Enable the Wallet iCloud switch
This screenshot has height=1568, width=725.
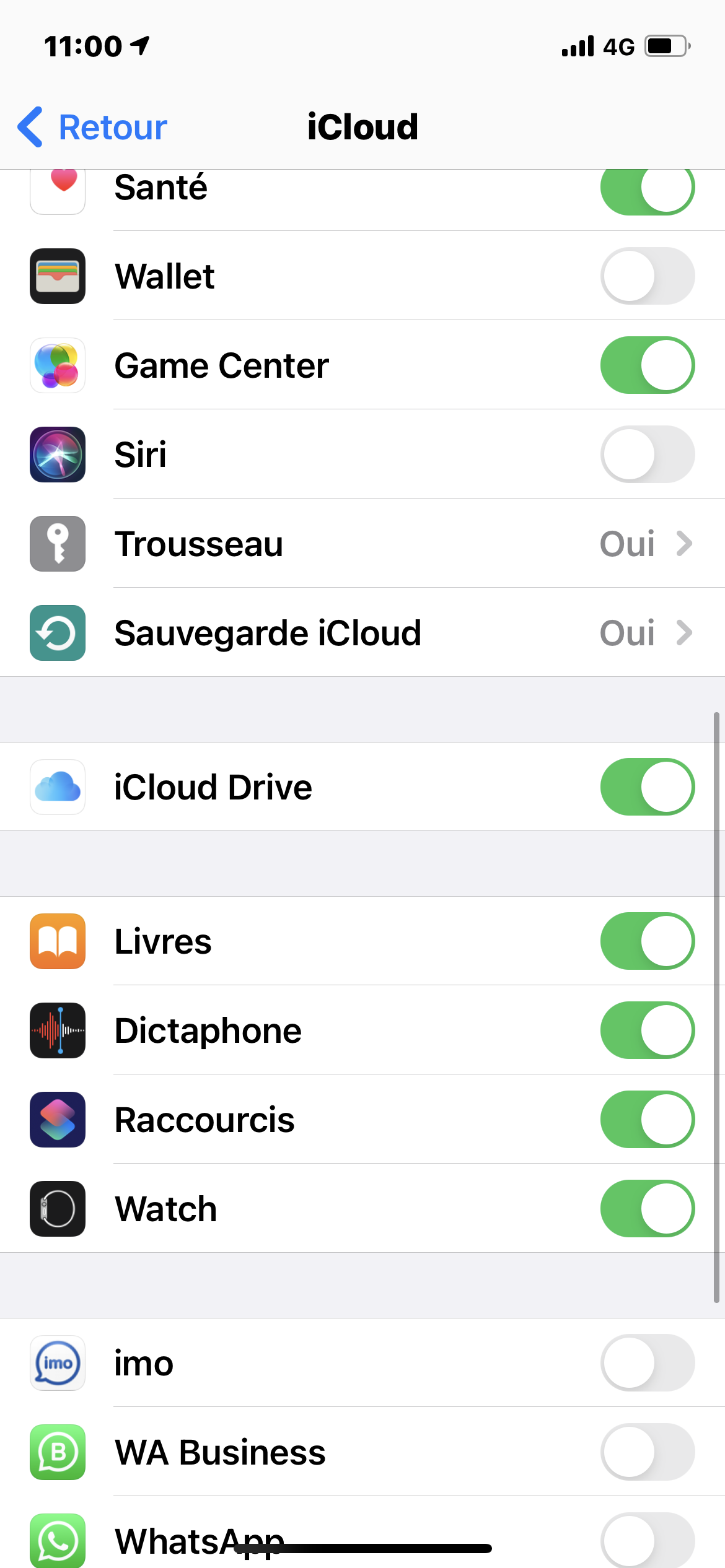648,276
